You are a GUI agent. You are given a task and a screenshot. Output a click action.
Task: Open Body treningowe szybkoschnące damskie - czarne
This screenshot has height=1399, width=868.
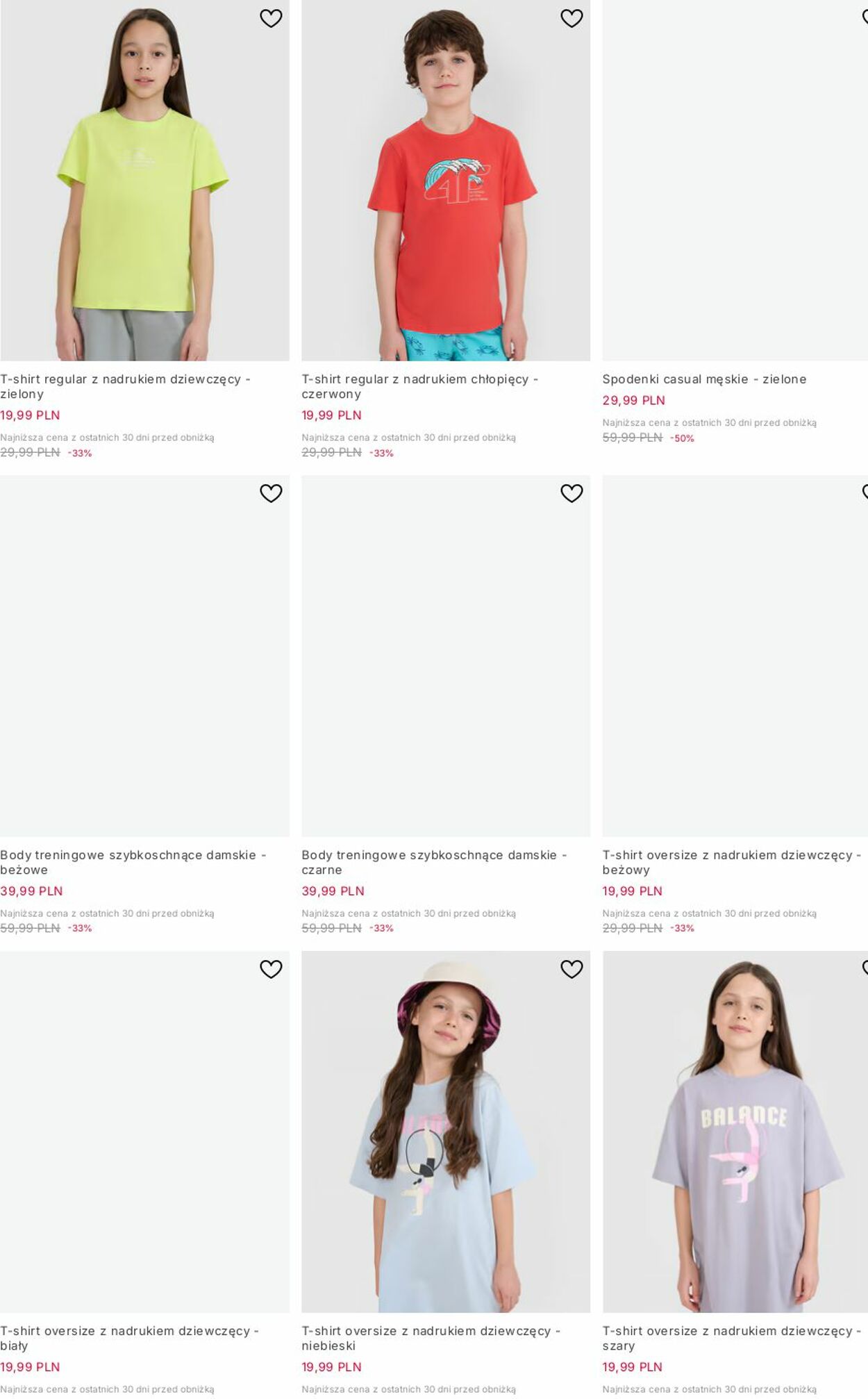coord(434,862)
